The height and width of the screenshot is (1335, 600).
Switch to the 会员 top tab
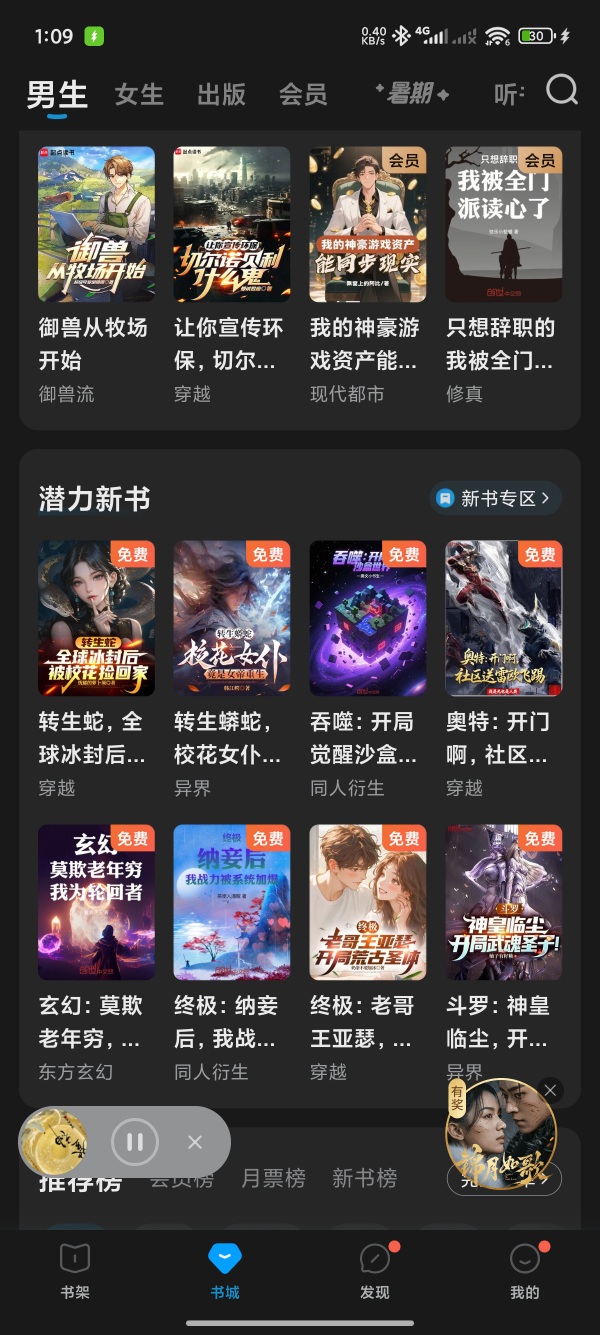pyautogui.click(x=303, y=94)
